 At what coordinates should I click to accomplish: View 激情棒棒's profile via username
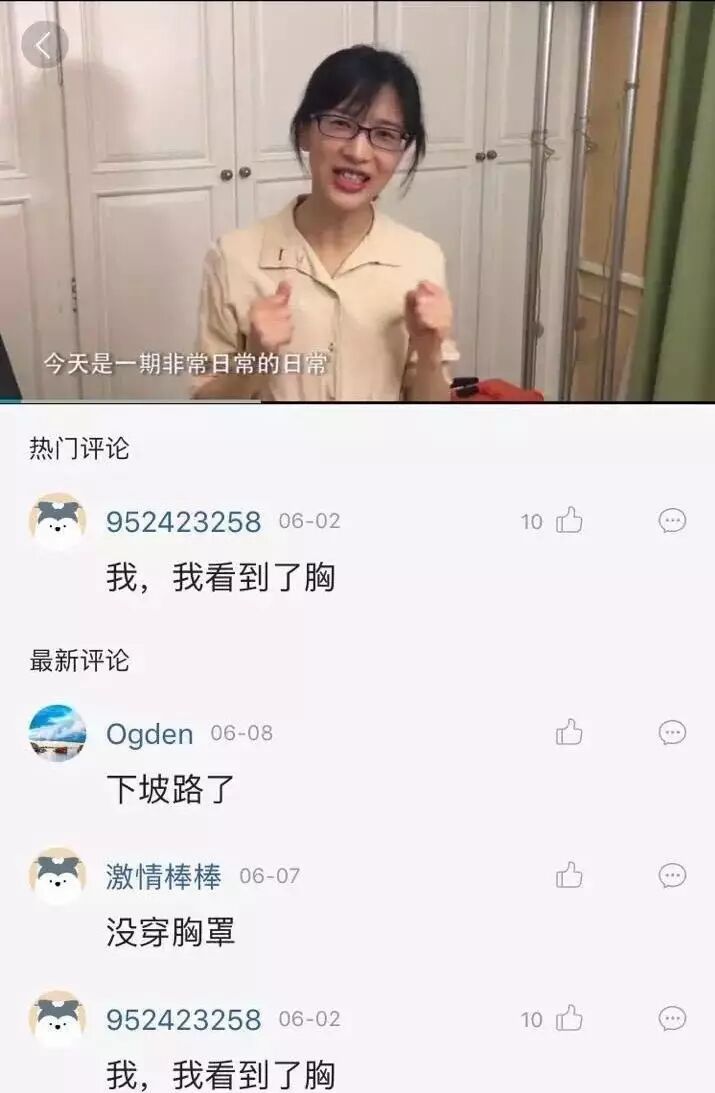(x=164, y=876)
